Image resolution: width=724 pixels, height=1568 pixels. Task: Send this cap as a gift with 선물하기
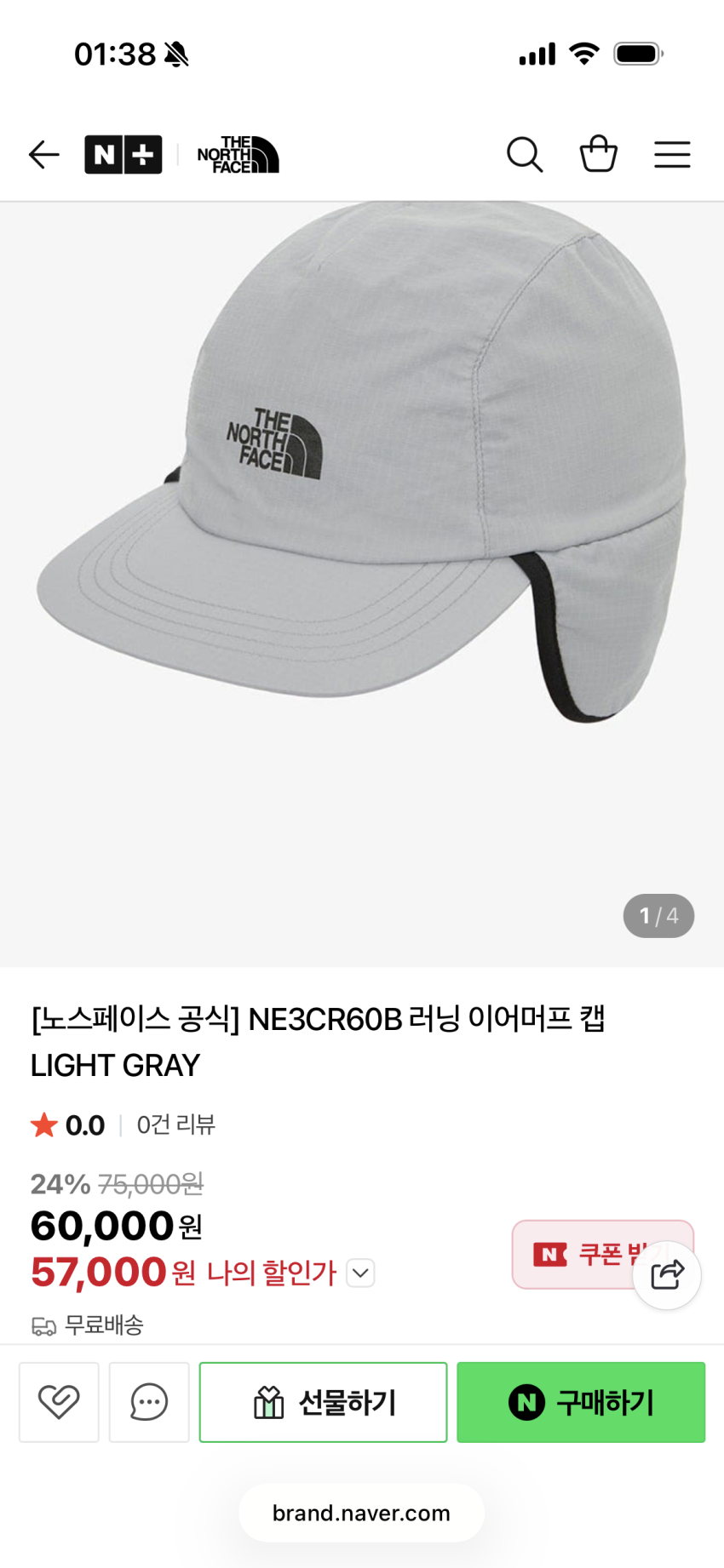pos(323,1402)
